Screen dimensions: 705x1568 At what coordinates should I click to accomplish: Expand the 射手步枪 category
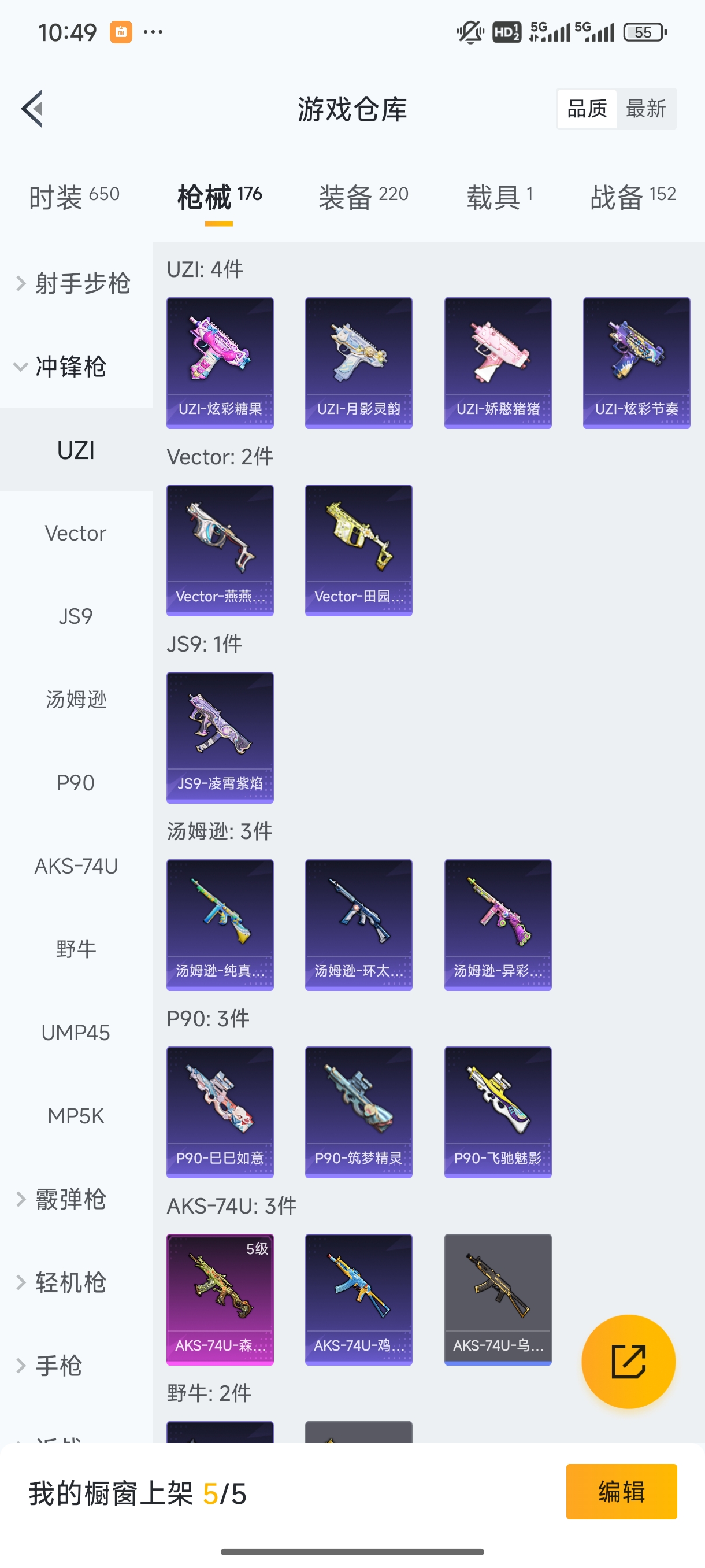pyautogui.click(x=73, y=283)
